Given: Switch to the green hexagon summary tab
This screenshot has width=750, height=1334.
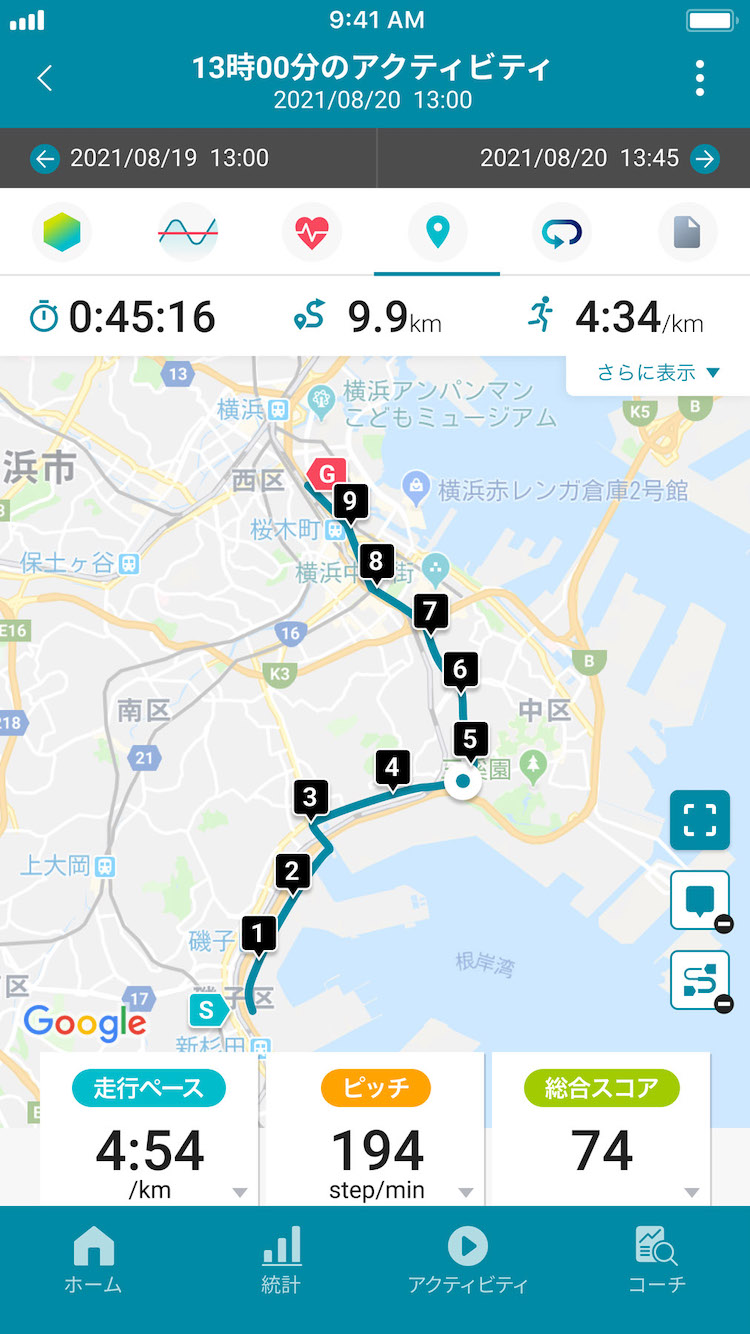Looking at the screenshot, I should tap(62, 233).
